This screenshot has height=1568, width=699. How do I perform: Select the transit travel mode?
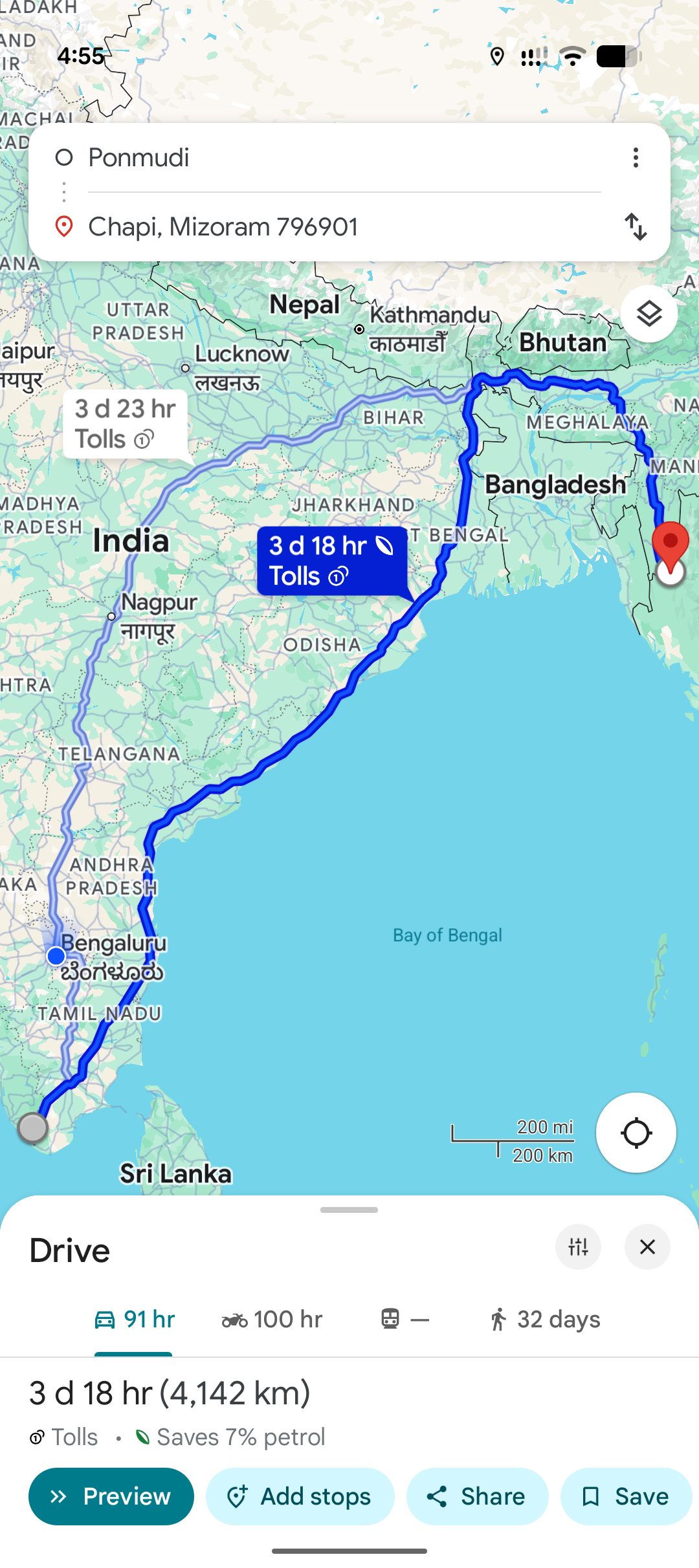click(405, 1320)
